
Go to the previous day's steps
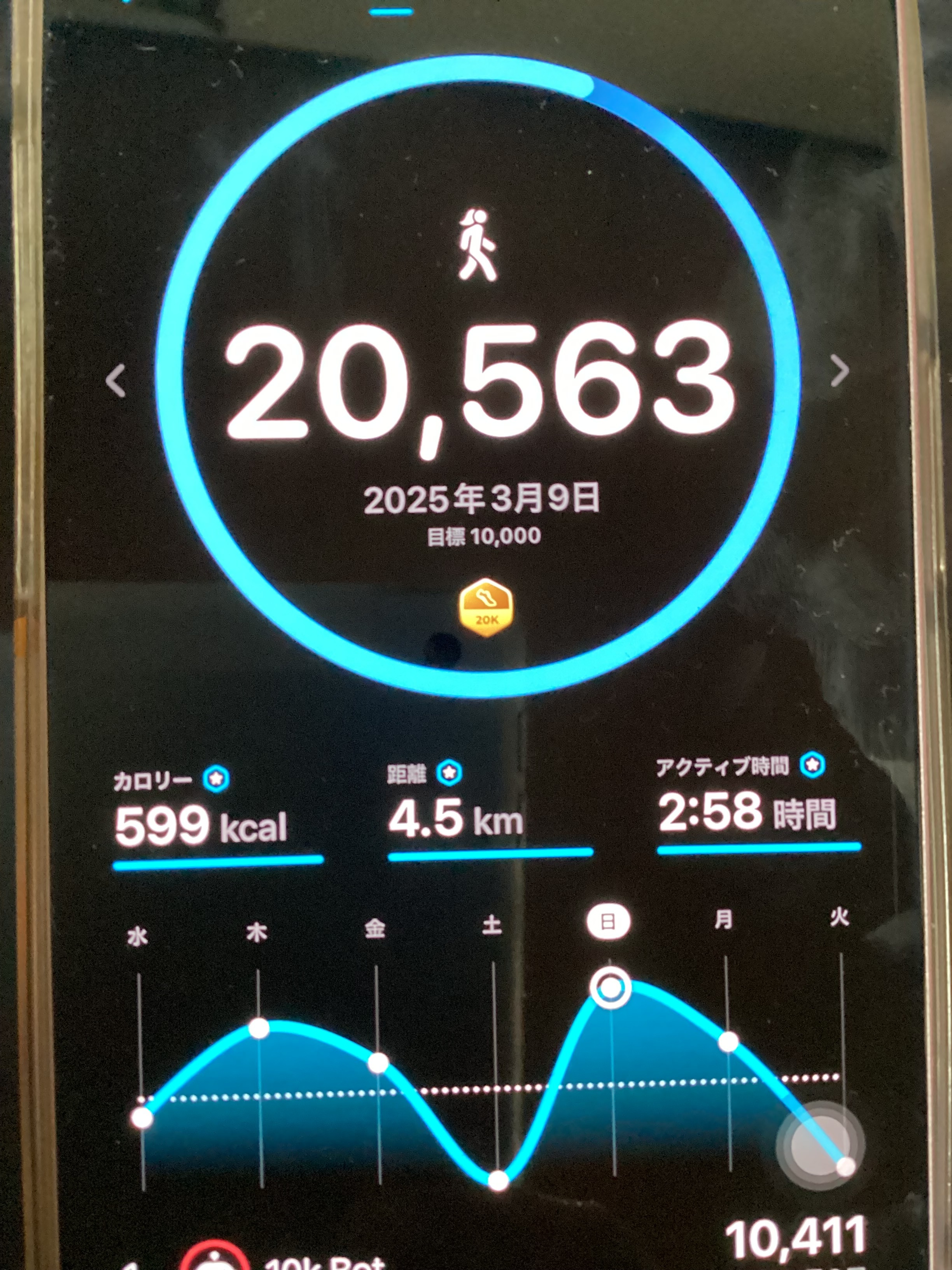[117, 380]
